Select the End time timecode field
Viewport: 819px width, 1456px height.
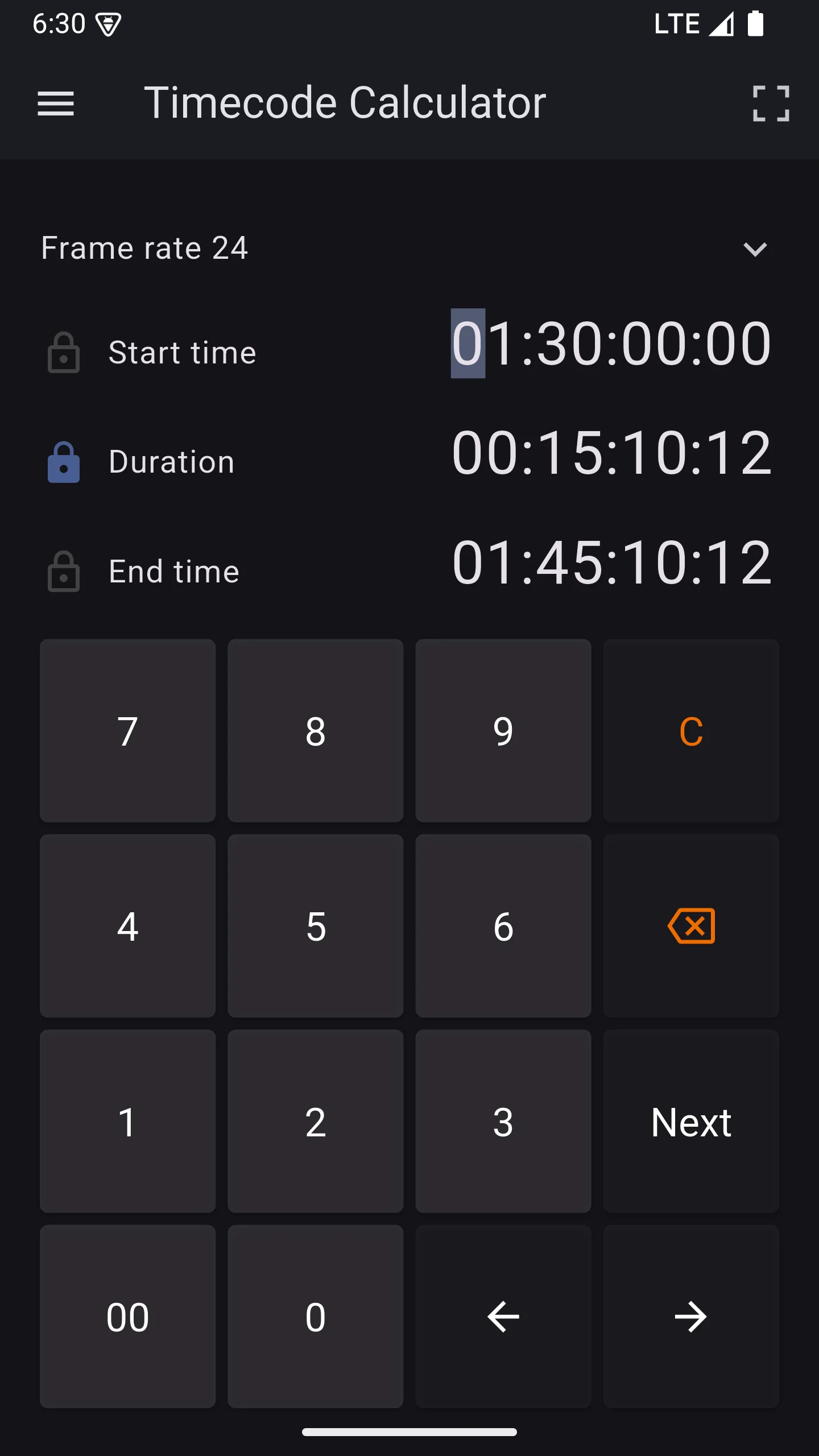pyautogui.click(x=611, y=562)
